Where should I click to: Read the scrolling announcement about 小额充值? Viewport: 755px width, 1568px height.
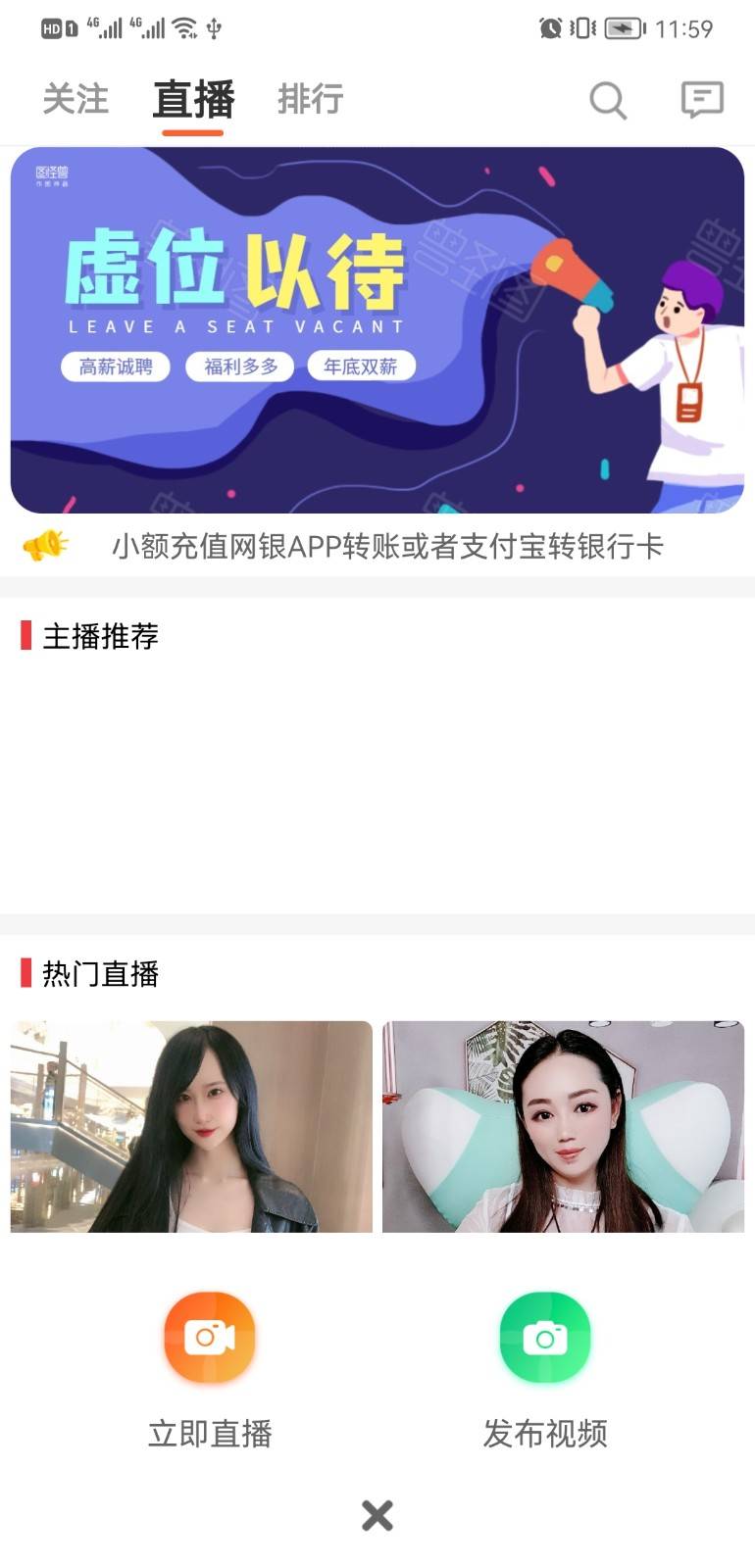tap(387, 546)
